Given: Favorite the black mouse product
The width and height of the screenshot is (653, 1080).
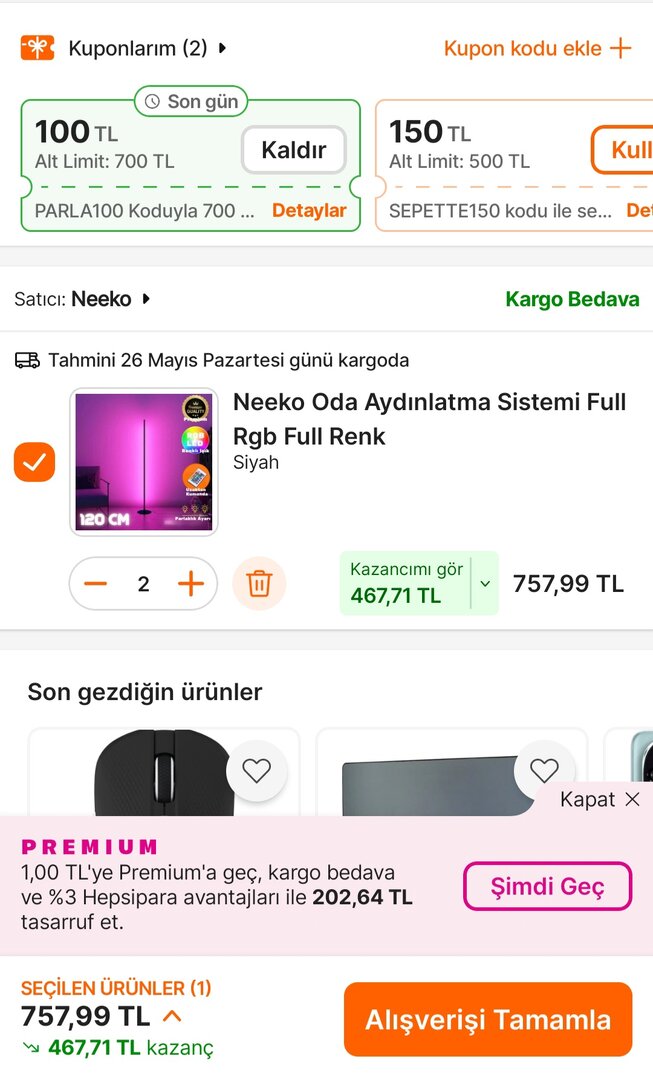Looking at the screenshot, I should [257, 770].
